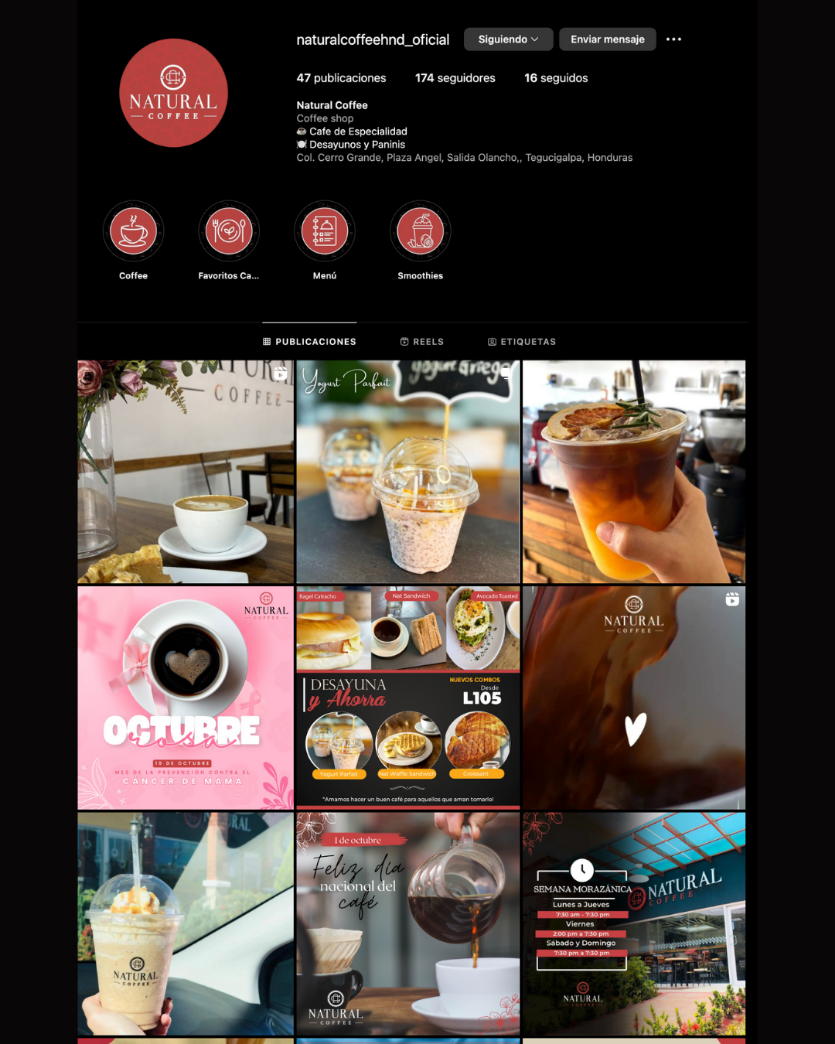Open the Smoothies story highlight
Viewport: 835px width, 1044px height.
420,232
